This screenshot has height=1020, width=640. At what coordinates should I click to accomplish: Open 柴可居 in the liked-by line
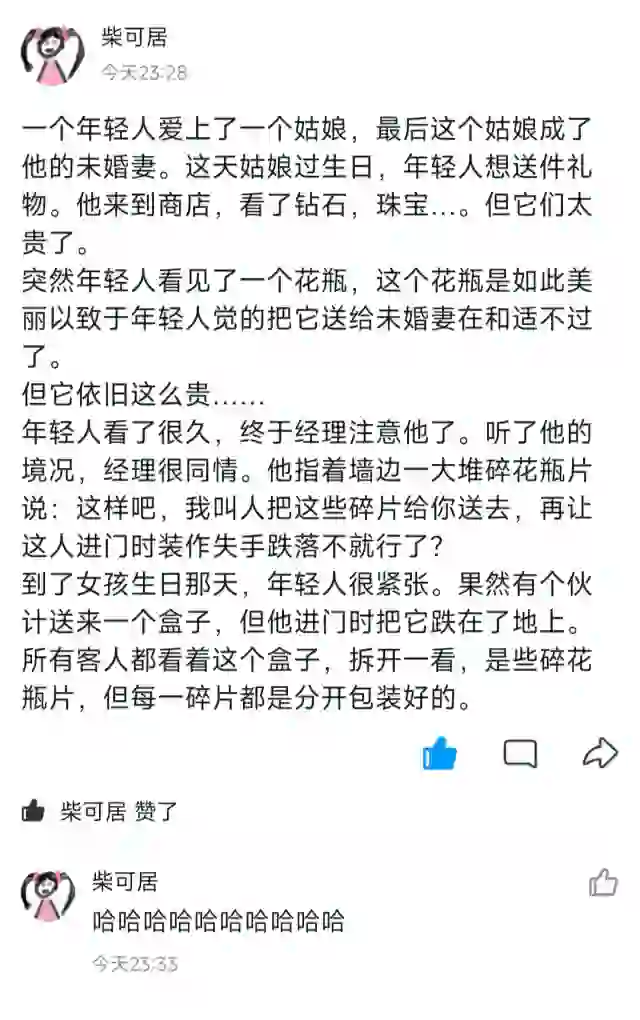(x=93, y=811)
